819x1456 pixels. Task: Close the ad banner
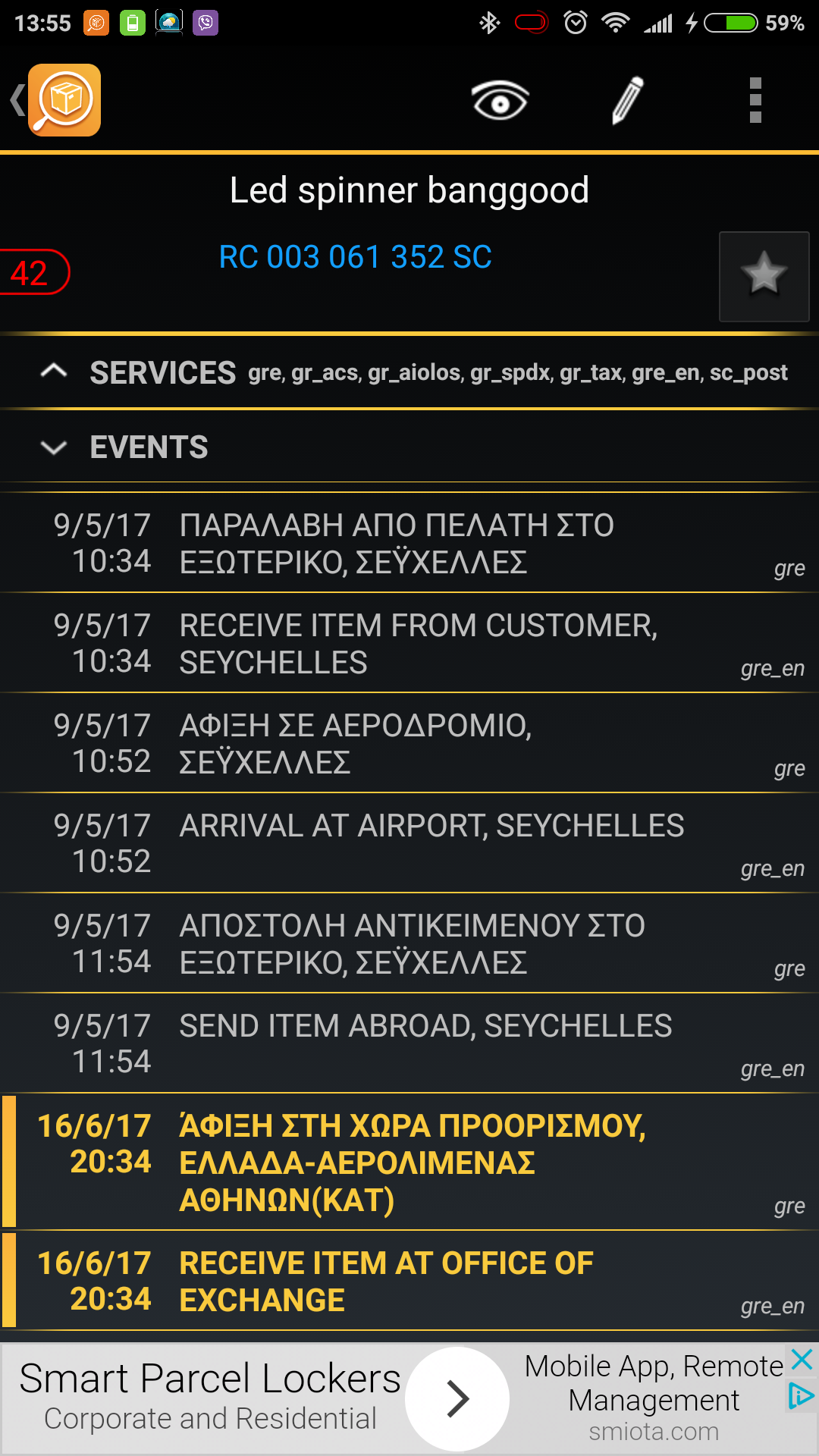[x=802, y=1359]
